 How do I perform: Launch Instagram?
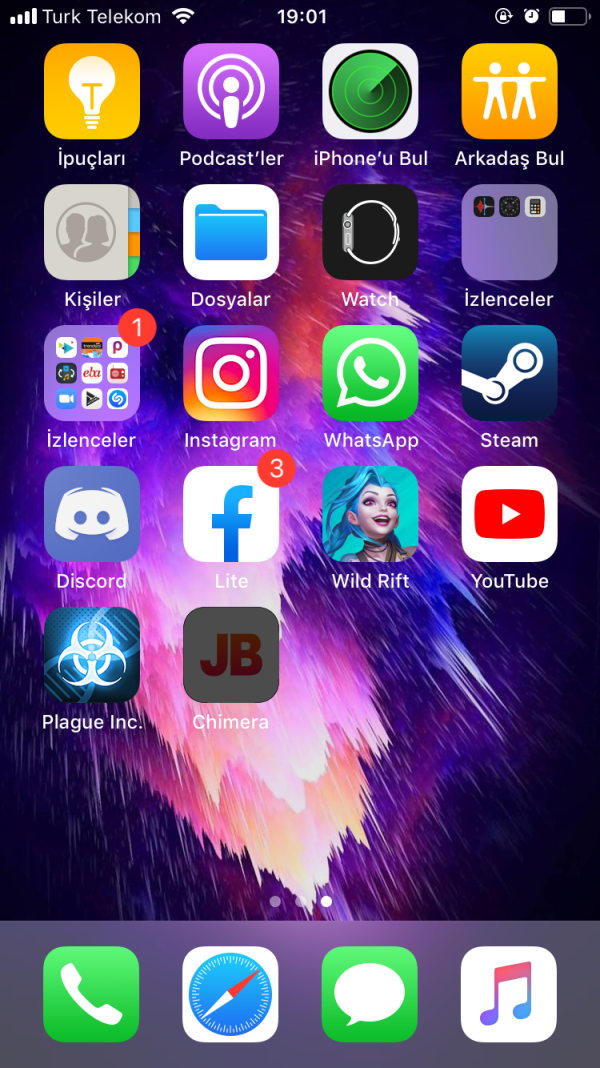coord(231,373)
